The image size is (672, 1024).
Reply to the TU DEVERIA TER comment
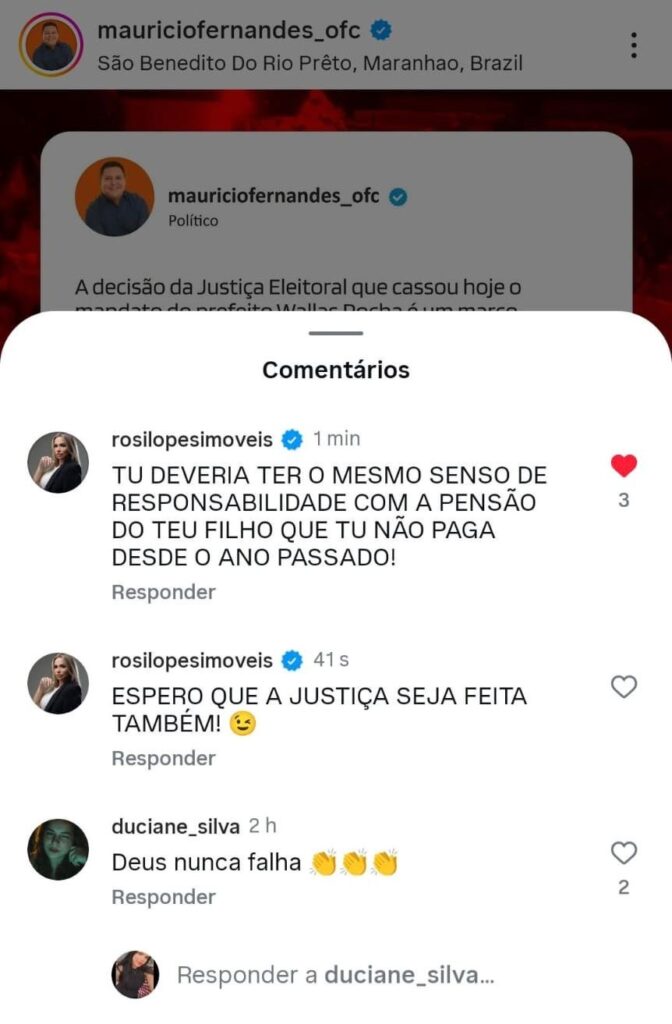pyautogui.click(x=163, y=592)
